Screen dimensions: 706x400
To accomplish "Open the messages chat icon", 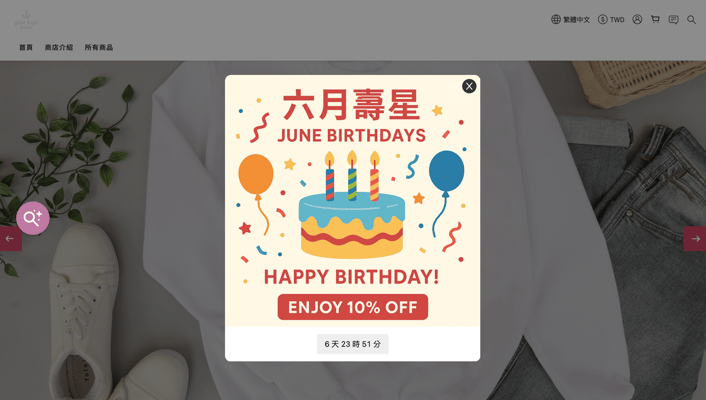I will 673,19.
